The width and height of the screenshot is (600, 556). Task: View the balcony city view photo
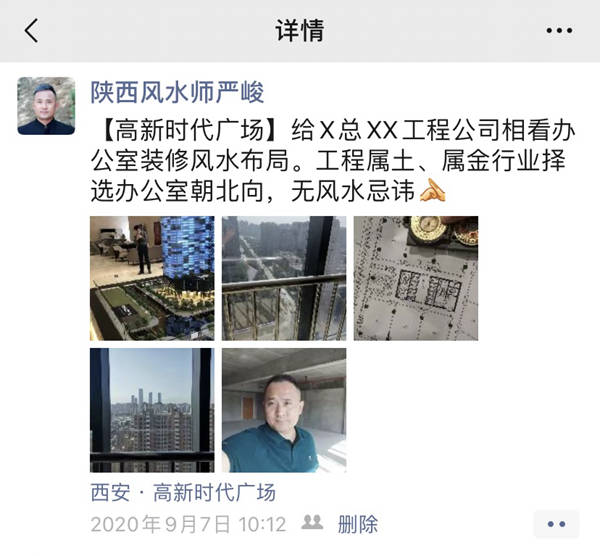[x=284, y=278]
